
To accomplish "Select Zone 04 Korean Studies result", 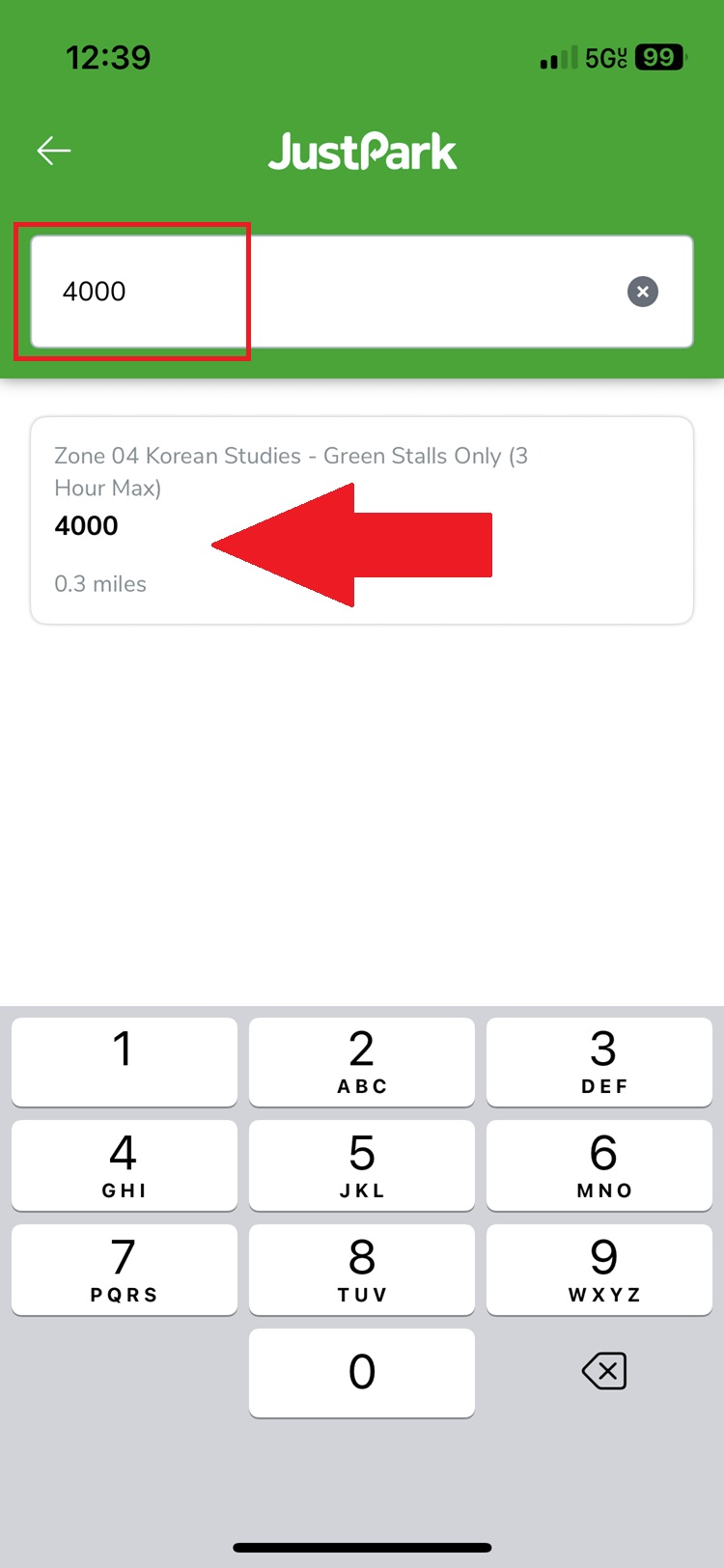I will click(362, 519).
